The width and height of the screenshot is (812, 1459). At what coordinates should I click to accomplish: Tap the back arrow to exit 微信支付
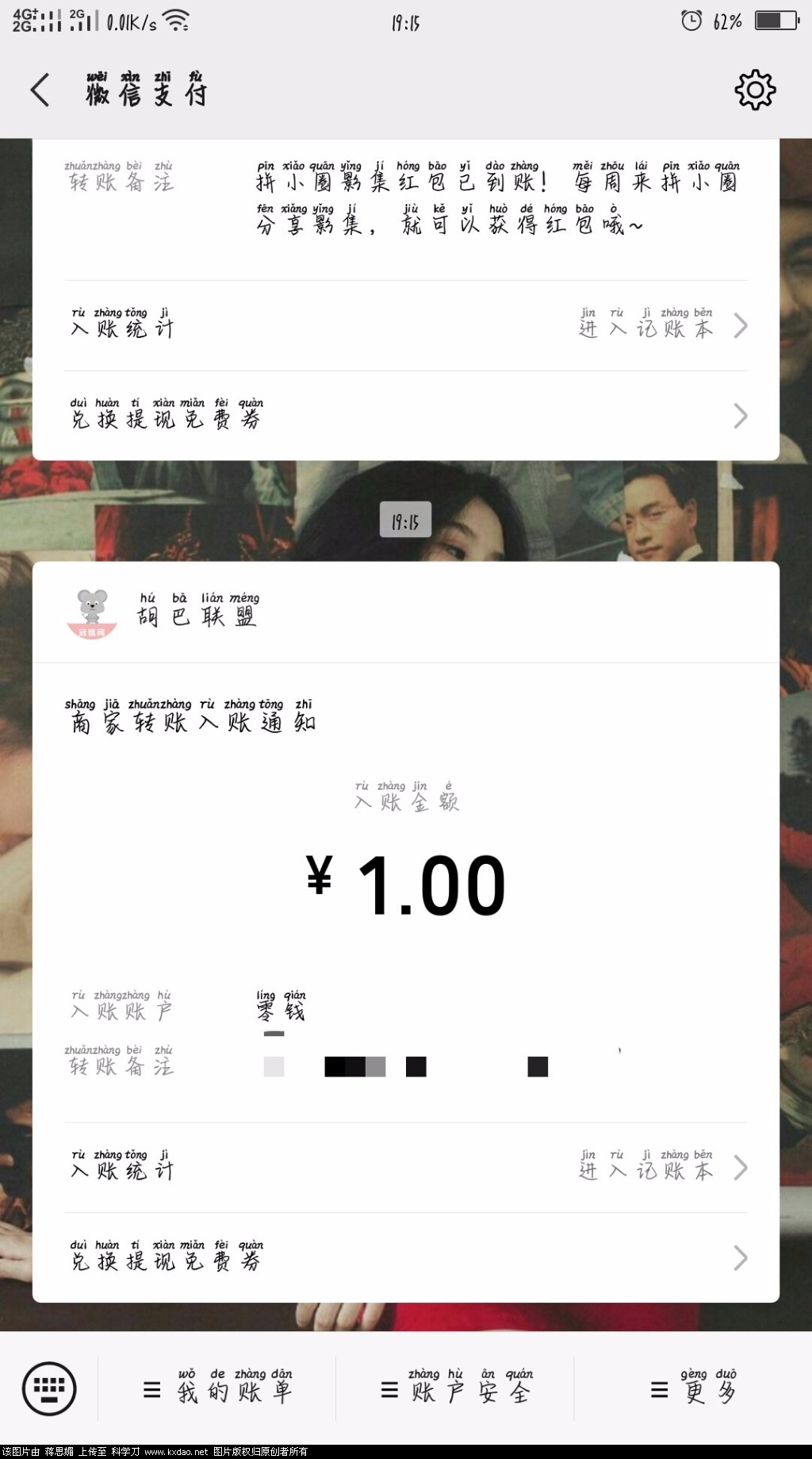pyautogui.click(x=40, y=90)
